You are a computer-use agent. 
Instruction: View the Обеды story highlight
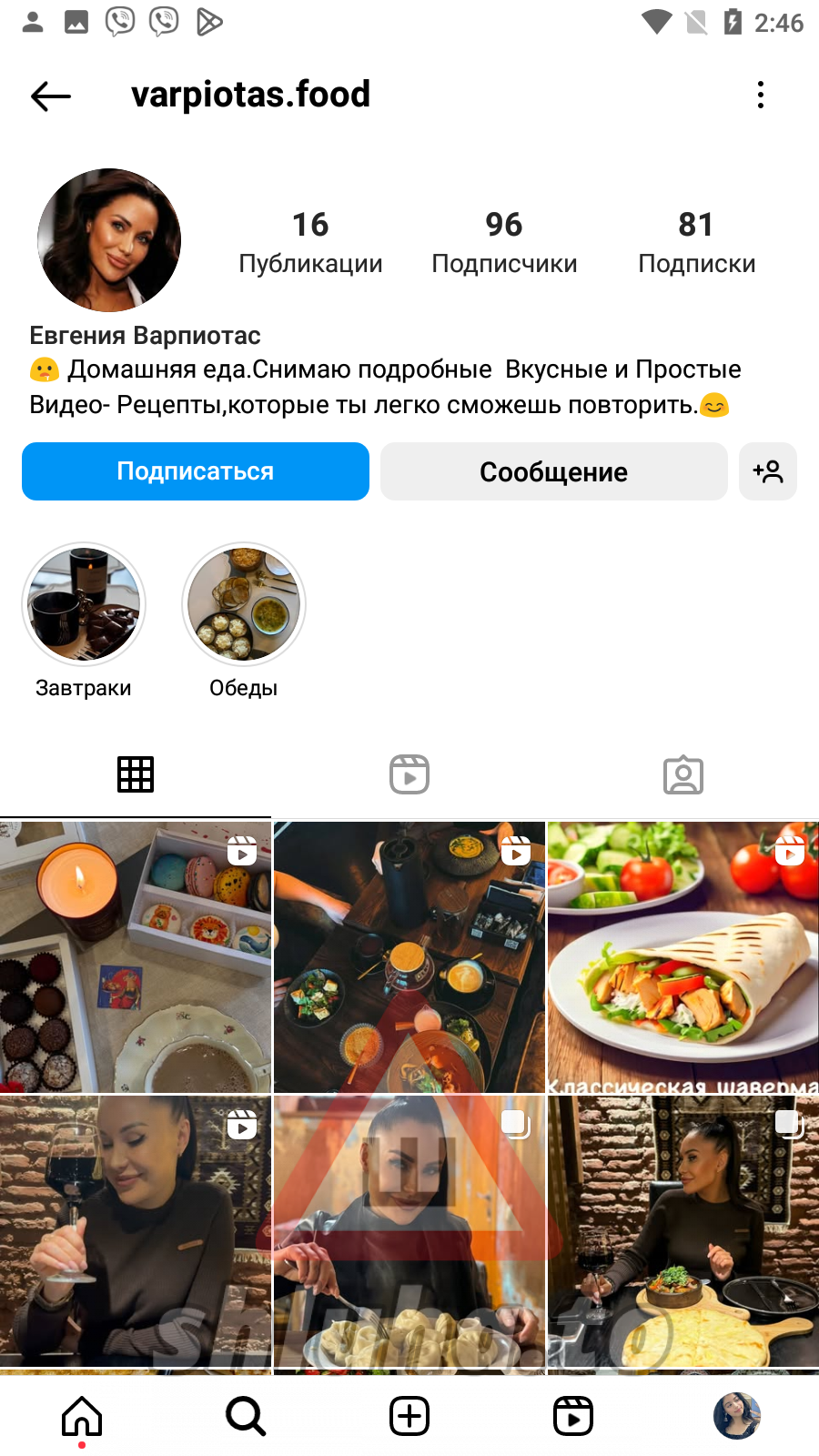tap(244, 604)
